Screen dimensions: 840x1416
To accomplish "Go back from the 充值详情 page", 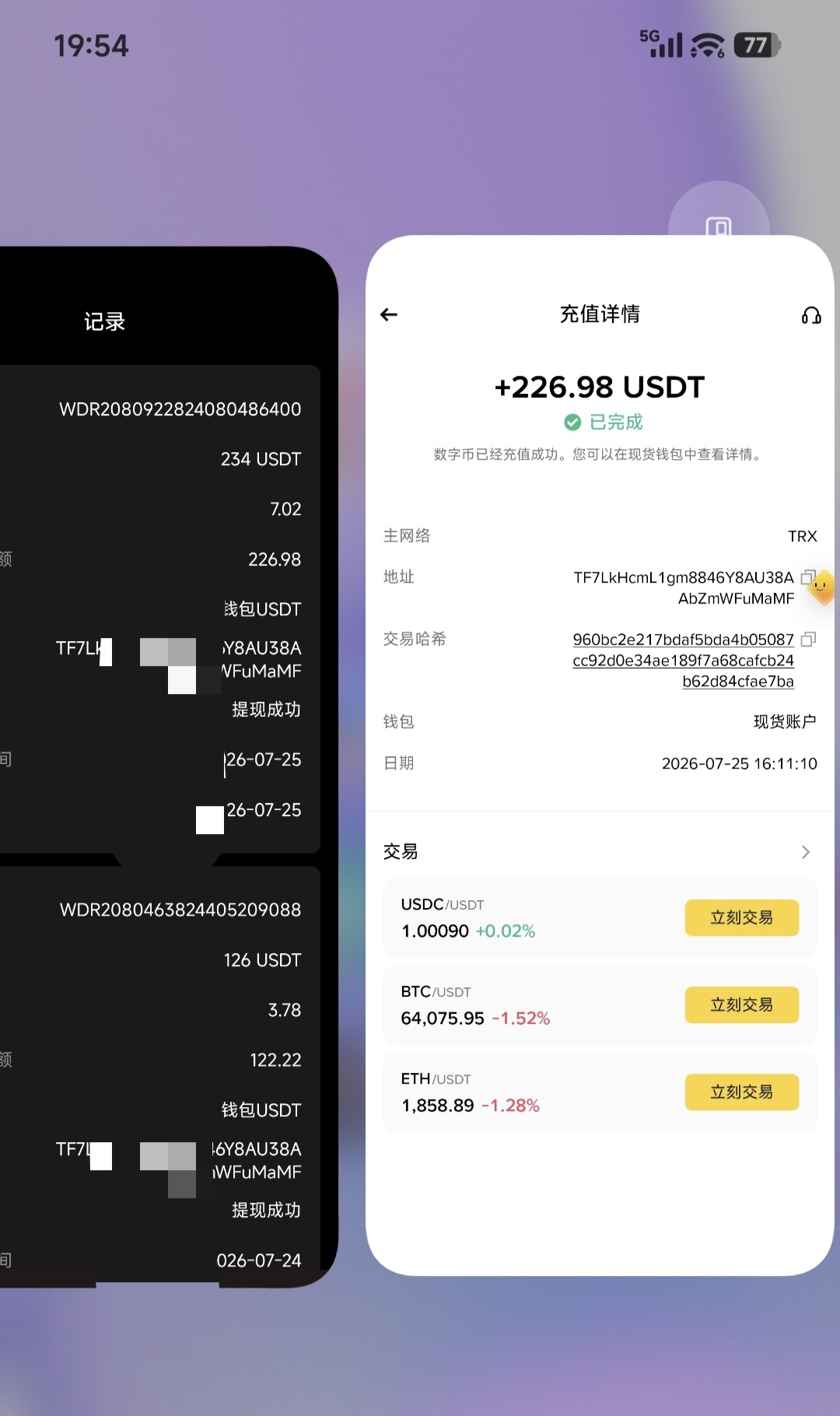I will (x=389, y=314).
